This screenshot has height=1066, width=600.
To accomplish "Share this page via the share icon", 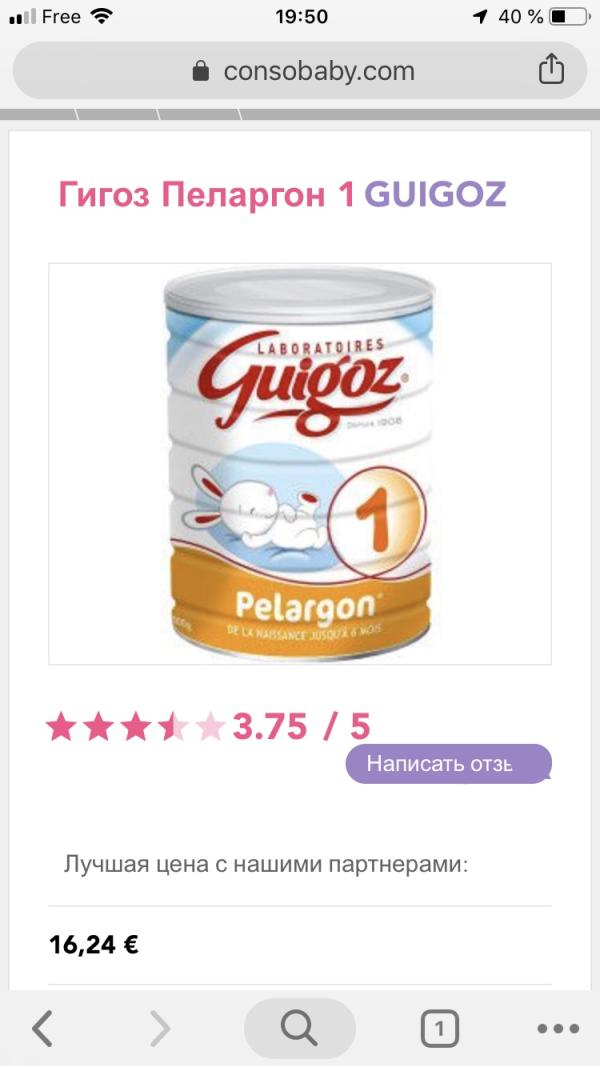I will tap(551, 70).
